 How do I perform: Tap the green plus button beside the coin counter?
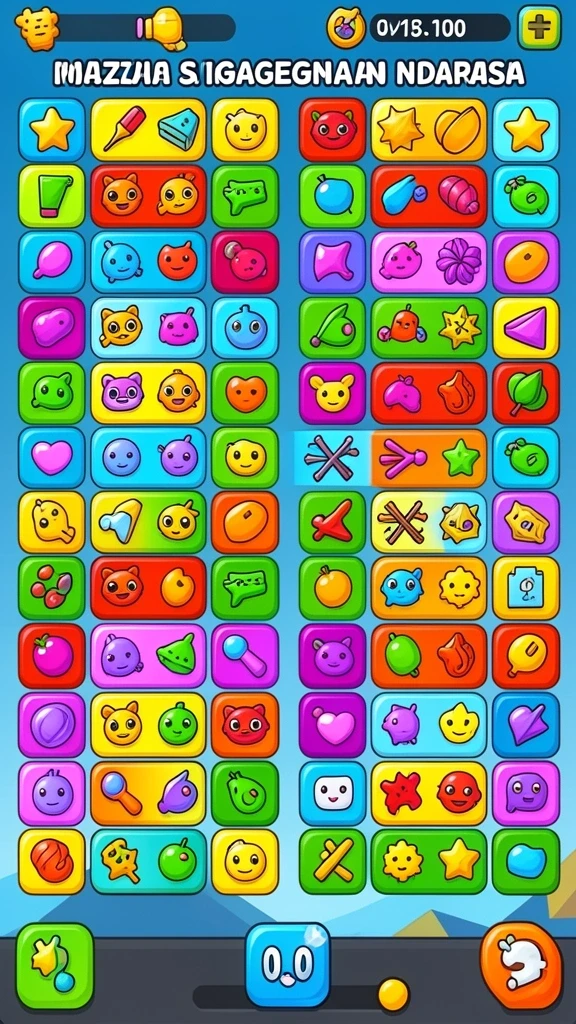tap(539, 28)
